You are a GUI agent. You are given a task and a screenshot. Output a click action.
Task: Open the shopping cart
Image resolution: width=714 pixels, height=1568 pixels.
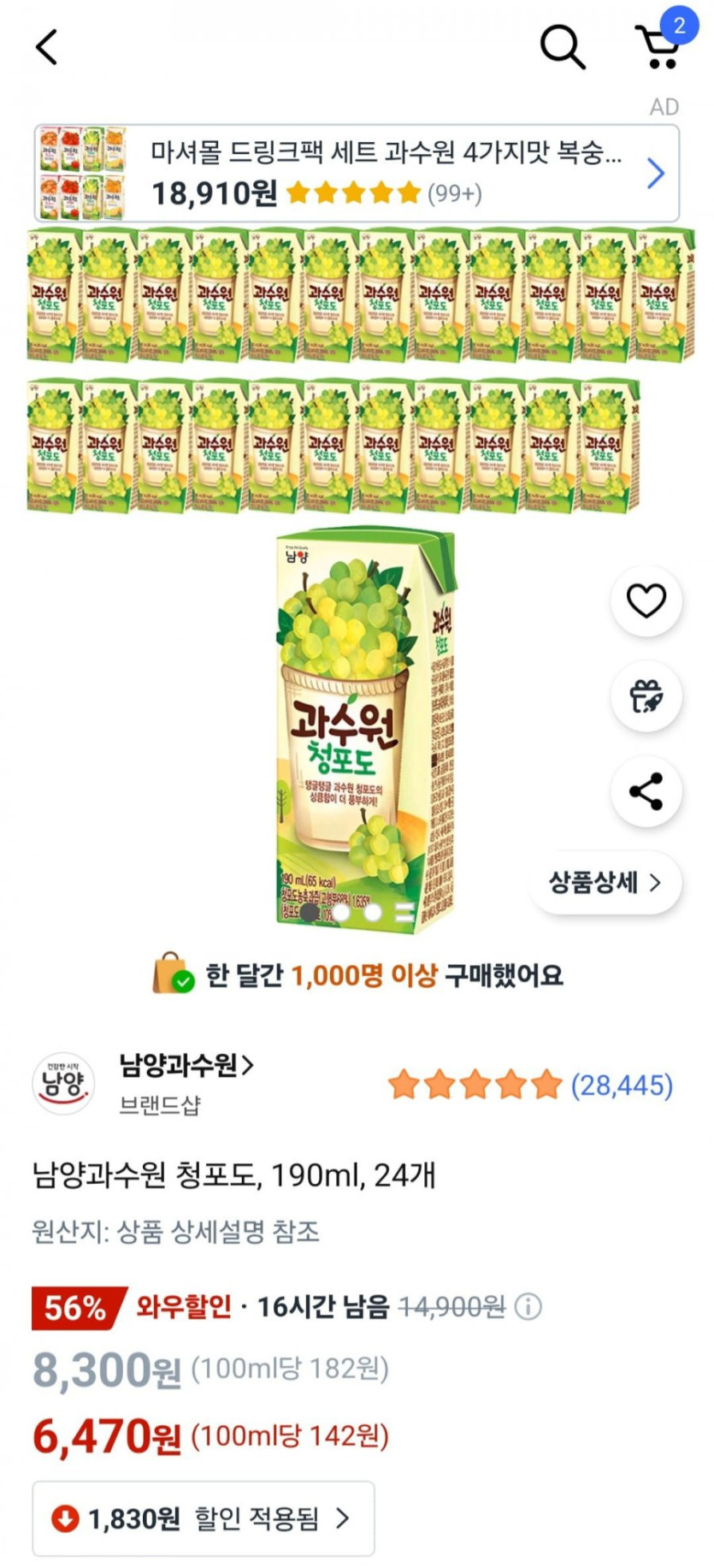coord(659,47)
